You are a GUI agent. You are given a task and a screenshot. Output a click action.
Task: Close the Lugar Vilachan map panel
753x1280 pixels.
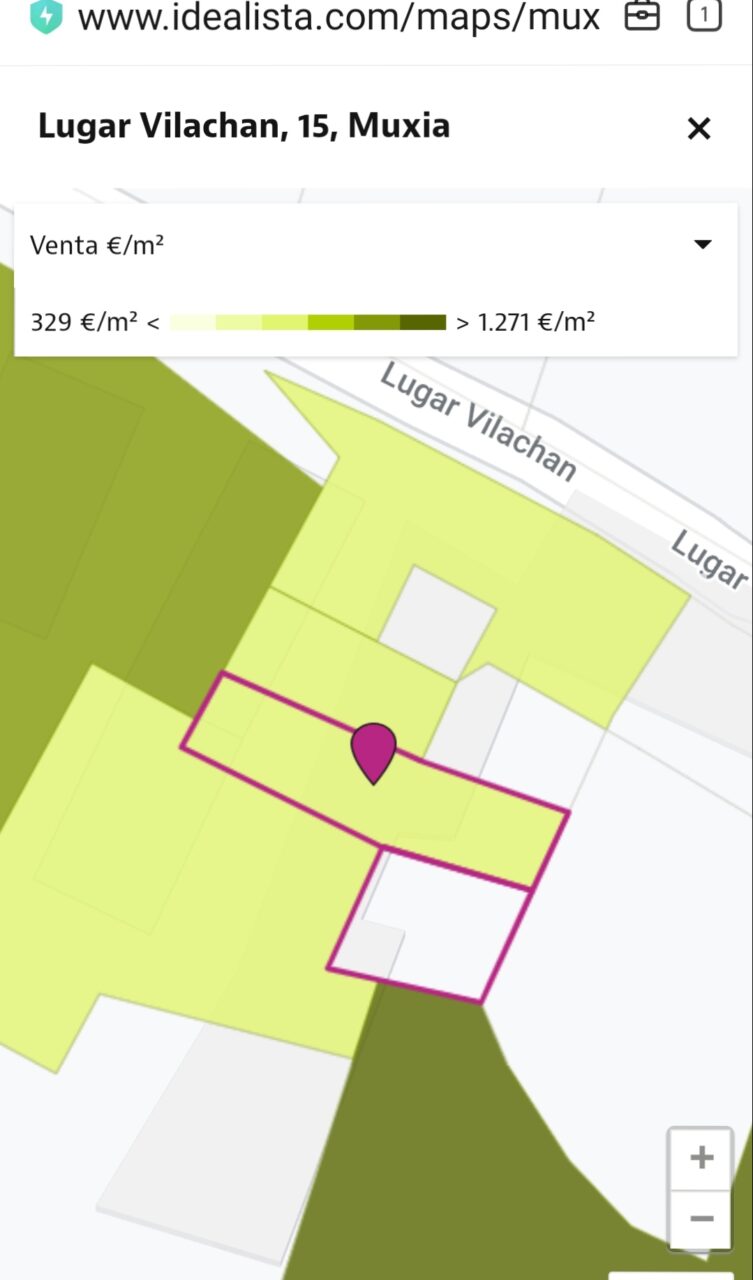tap(698, 128)
